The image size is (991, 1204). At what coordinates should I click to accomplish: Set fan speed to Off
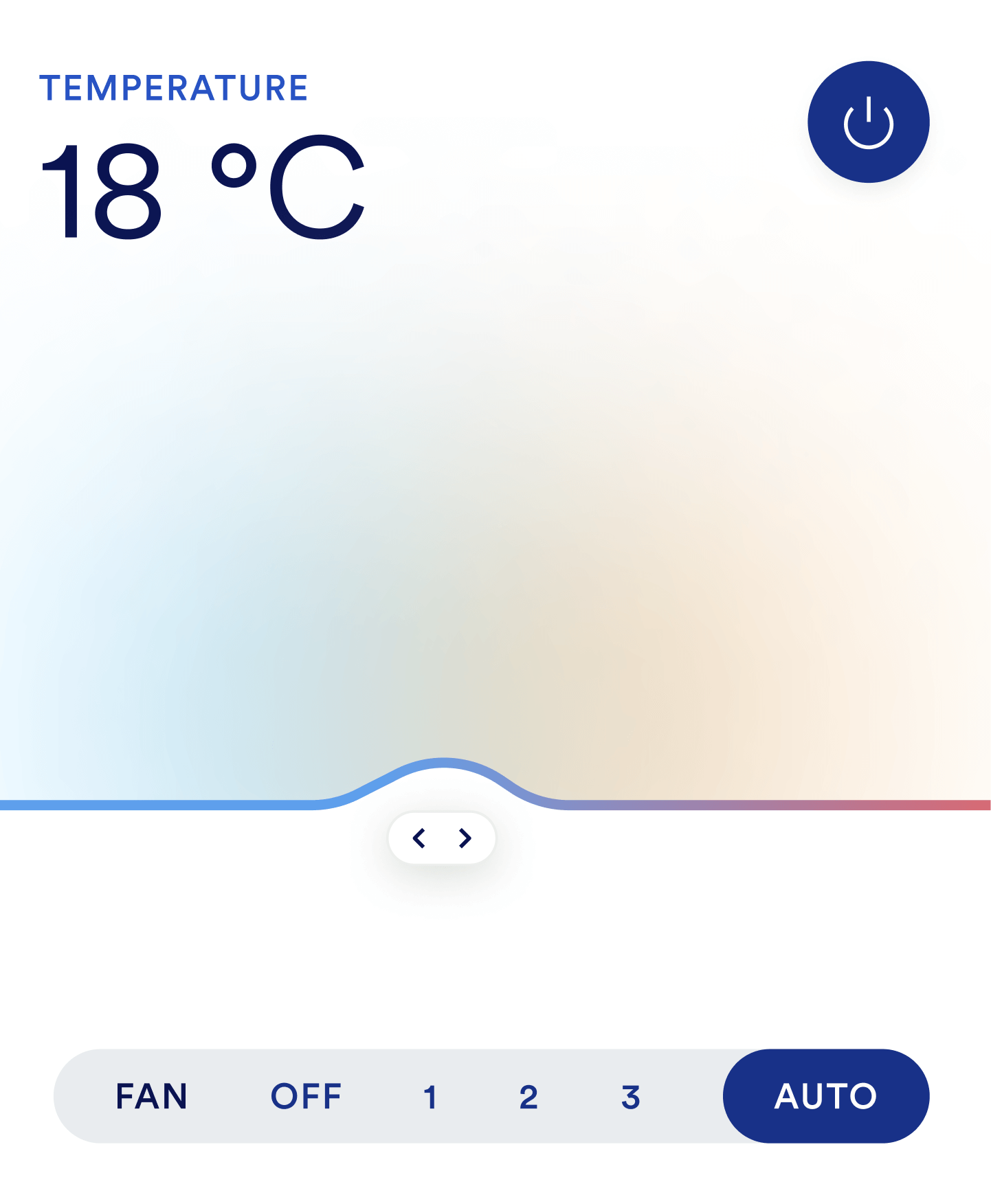(x=306, y=1096)
